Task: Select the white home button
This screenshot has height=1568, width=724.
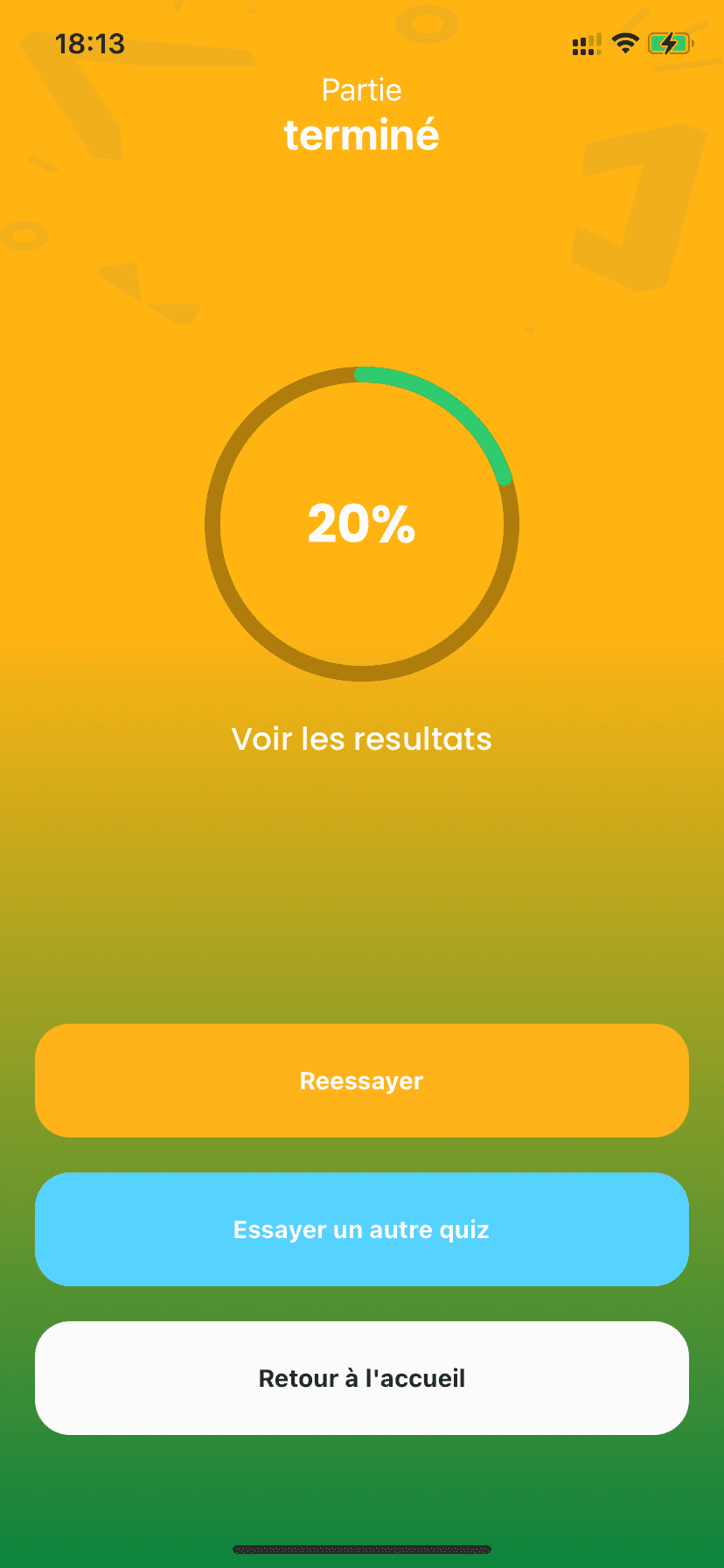Action: point(361,1377)
